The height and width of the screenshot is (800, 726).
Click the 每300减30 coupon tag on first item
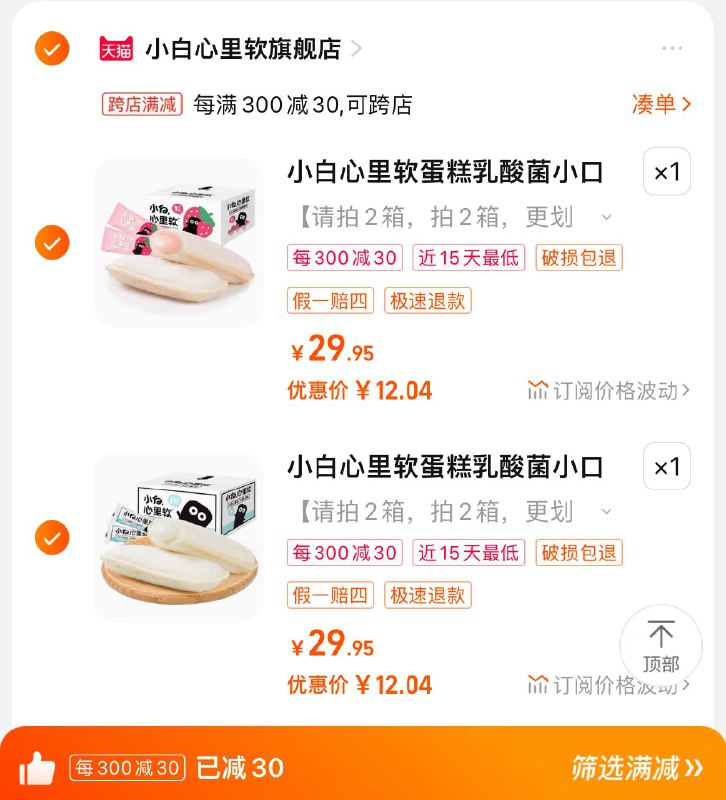pyautogui.click(x=344, y=258)
